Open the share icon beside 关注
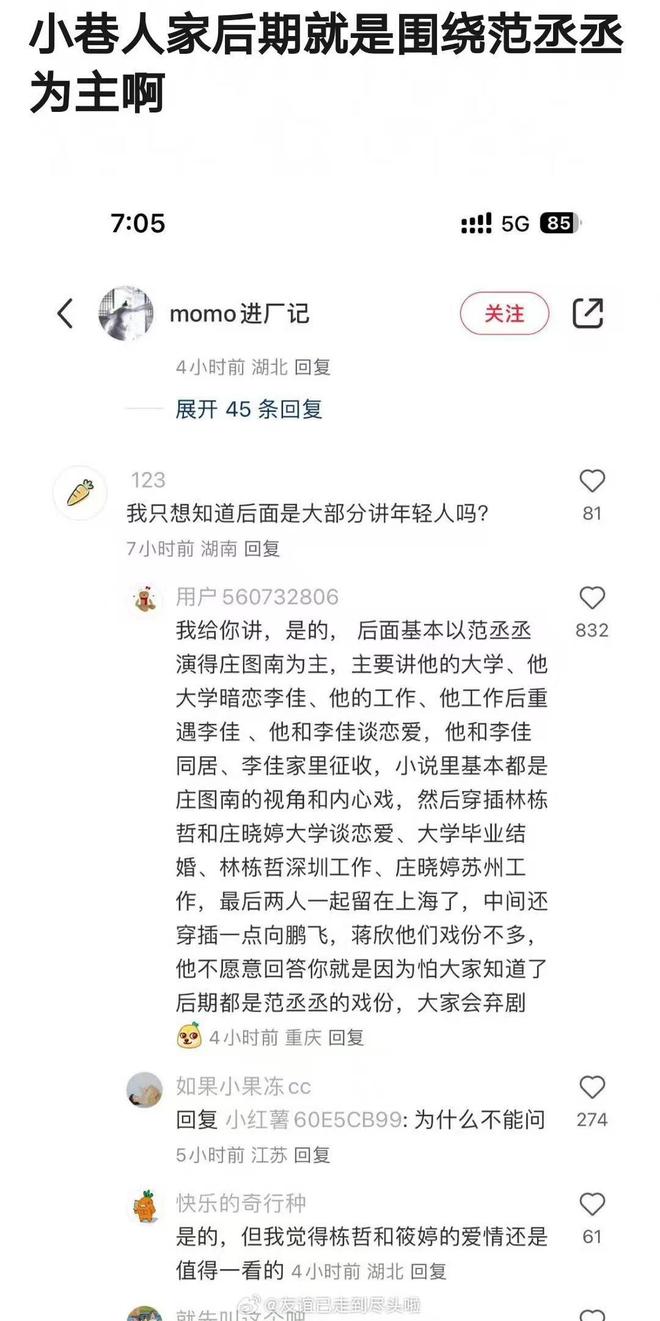Viewport: 660px width, 1321px height. click(587, 313)
